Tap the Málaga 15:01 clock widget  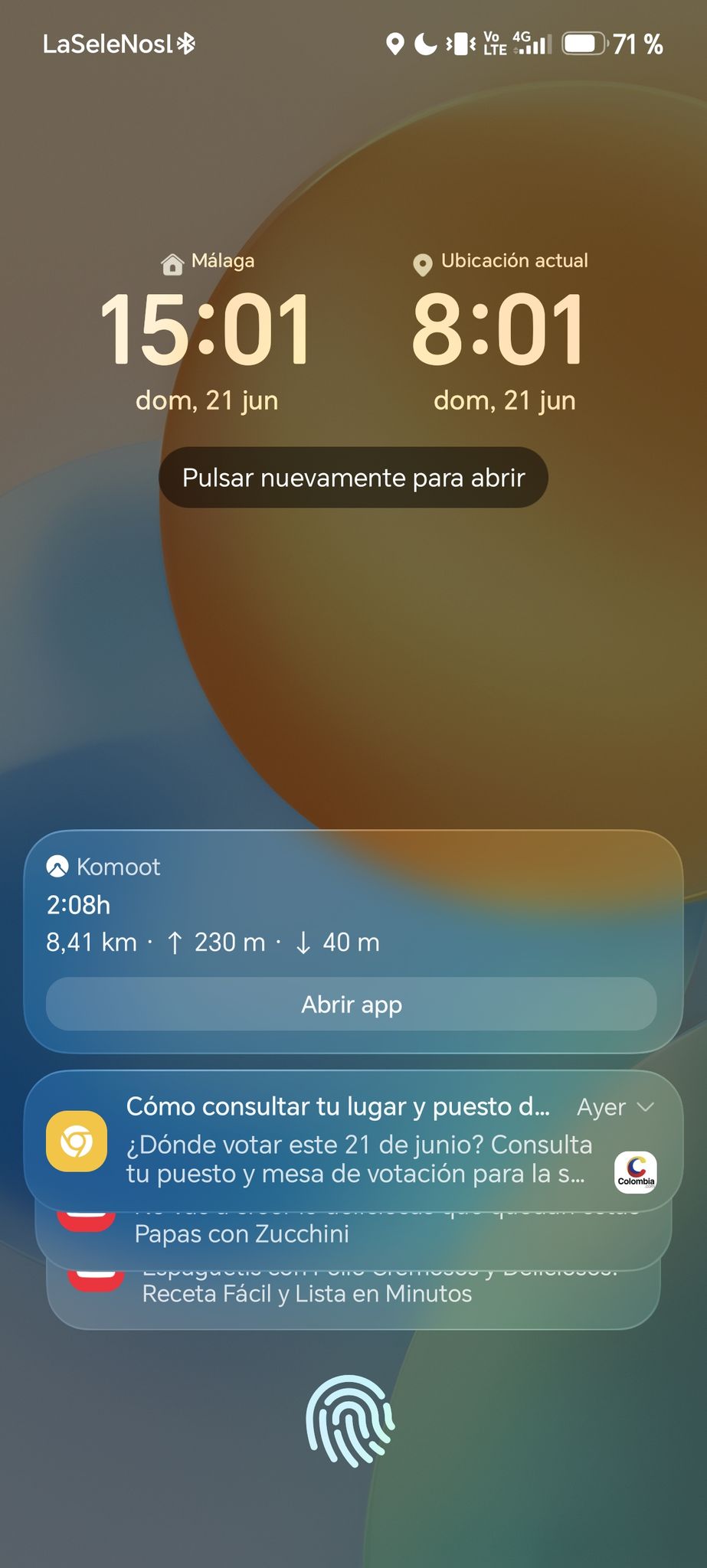coord(206,333)
